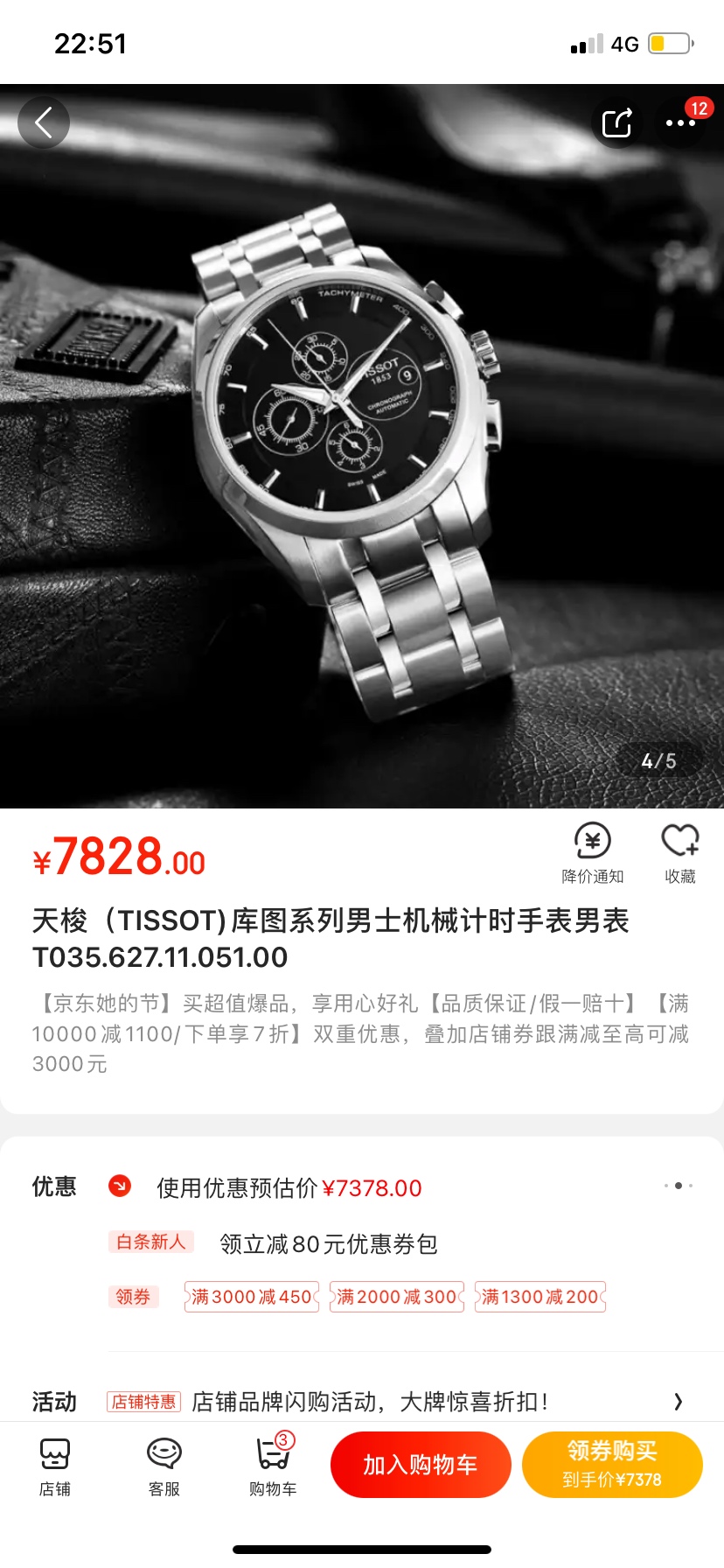Viewport: 724px width, 1568px height.
Task: Share this Tissot watch listing
Action: pos(617,122)
